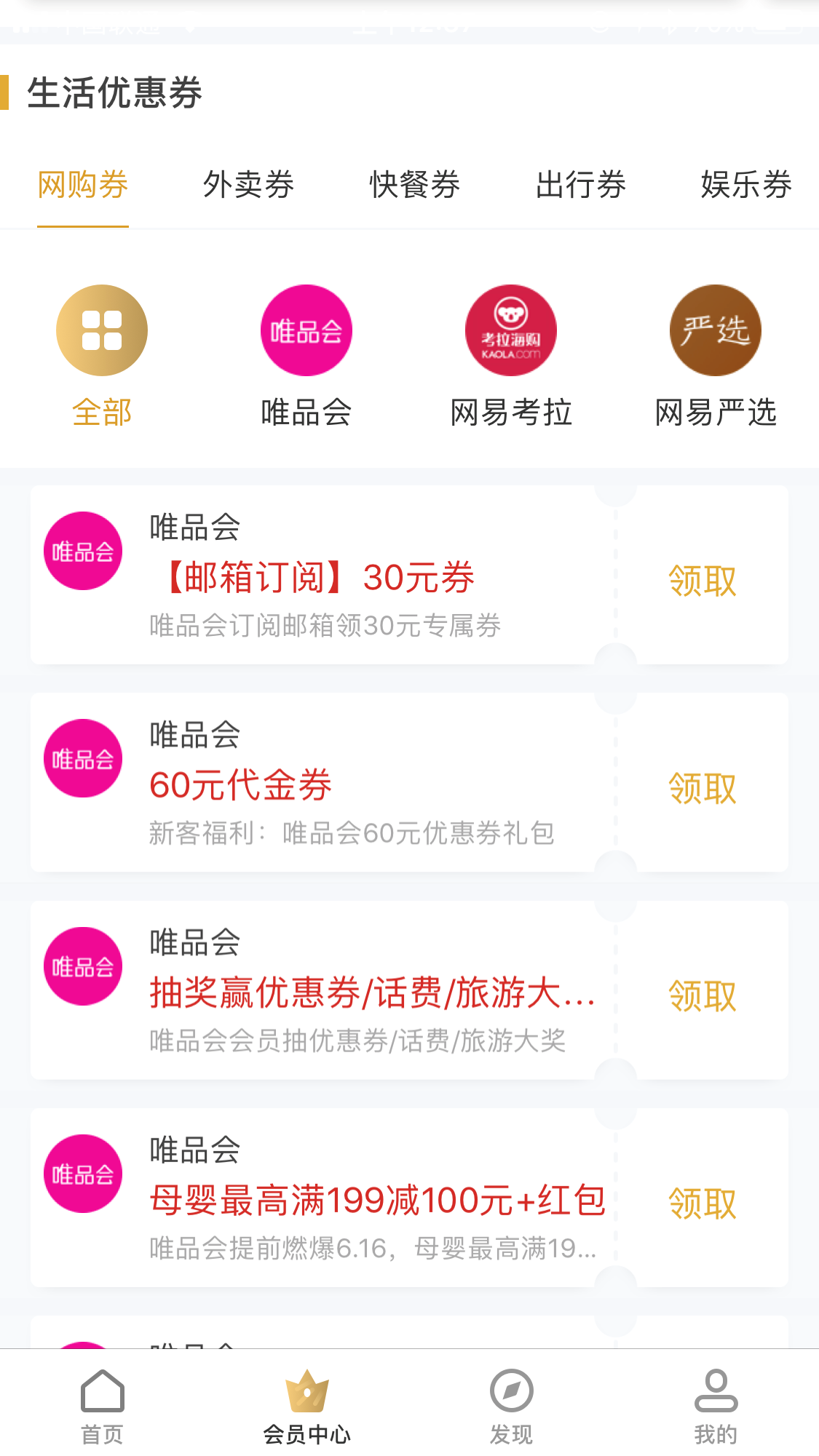Filter coupons by 网易考拉

coord(511,357)
